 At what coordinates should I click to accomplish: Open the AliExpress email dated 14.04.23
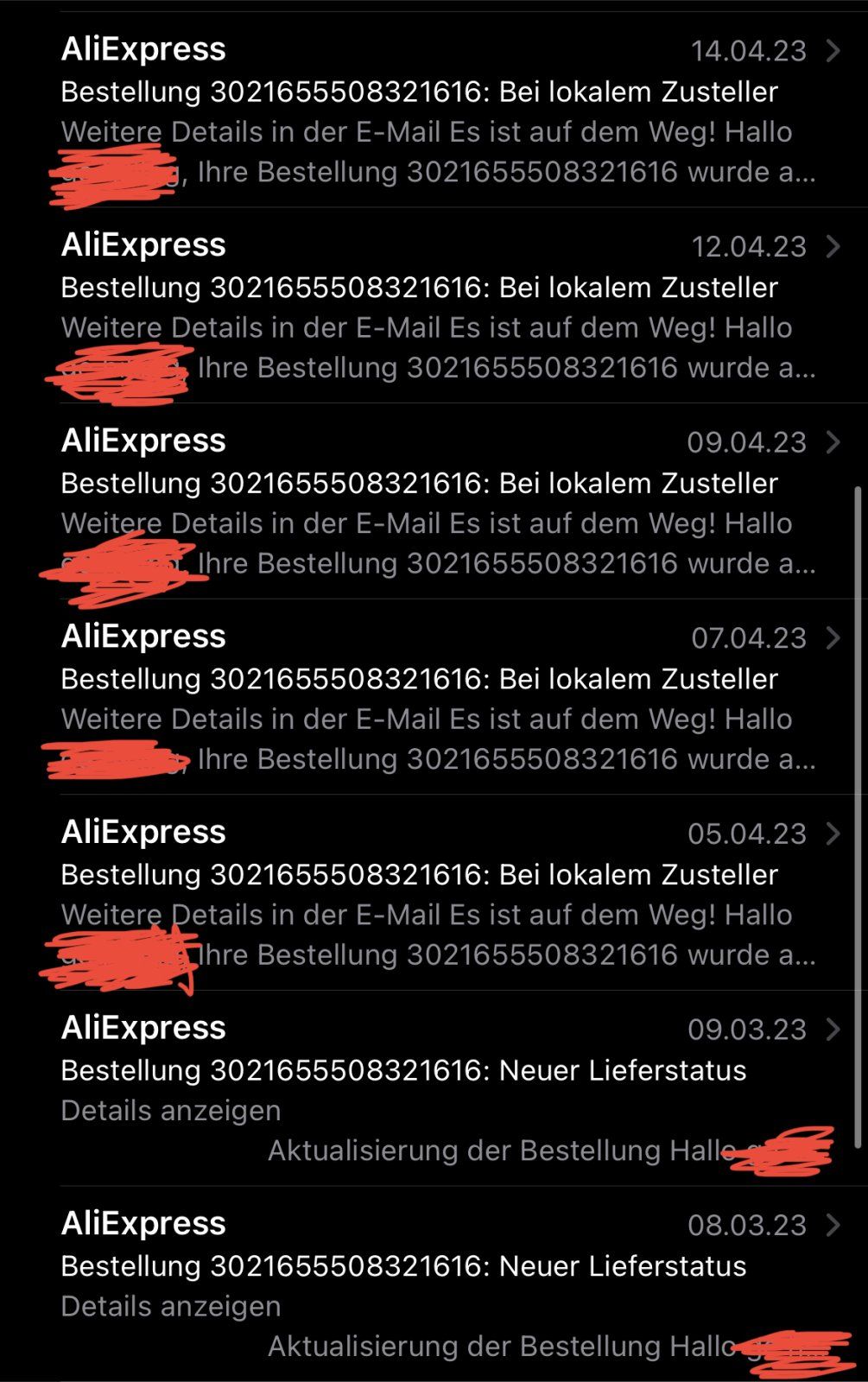432,111
